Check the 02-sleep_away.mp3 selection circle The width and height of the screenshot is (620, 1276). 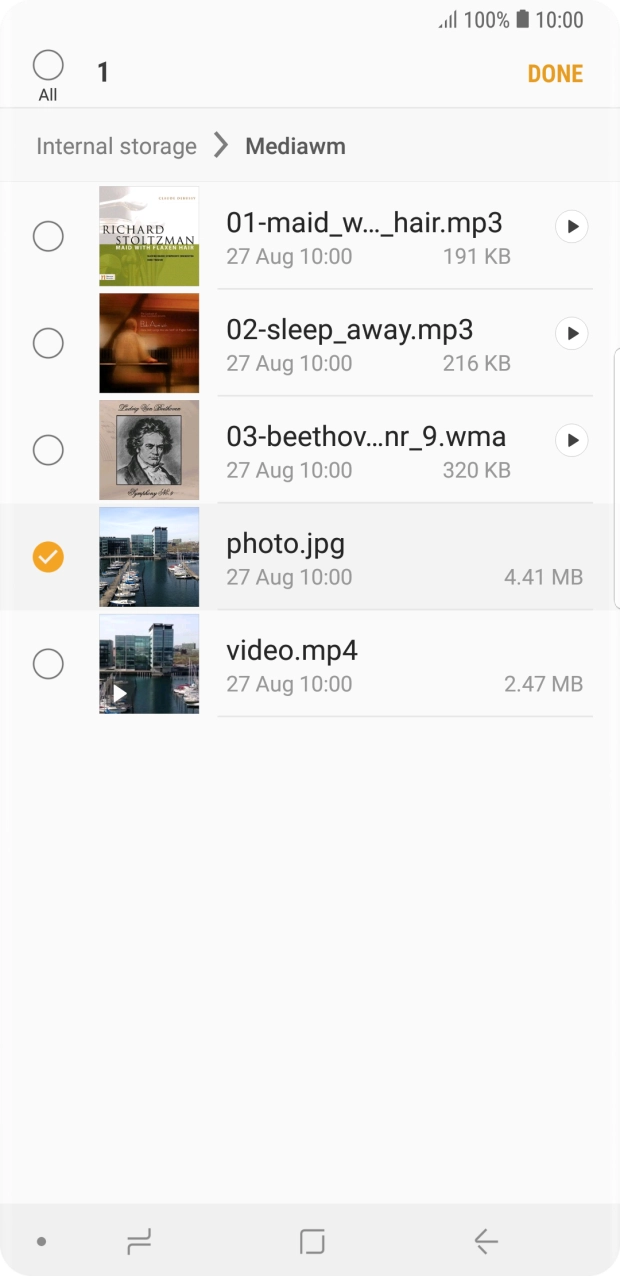pos(48,344)
